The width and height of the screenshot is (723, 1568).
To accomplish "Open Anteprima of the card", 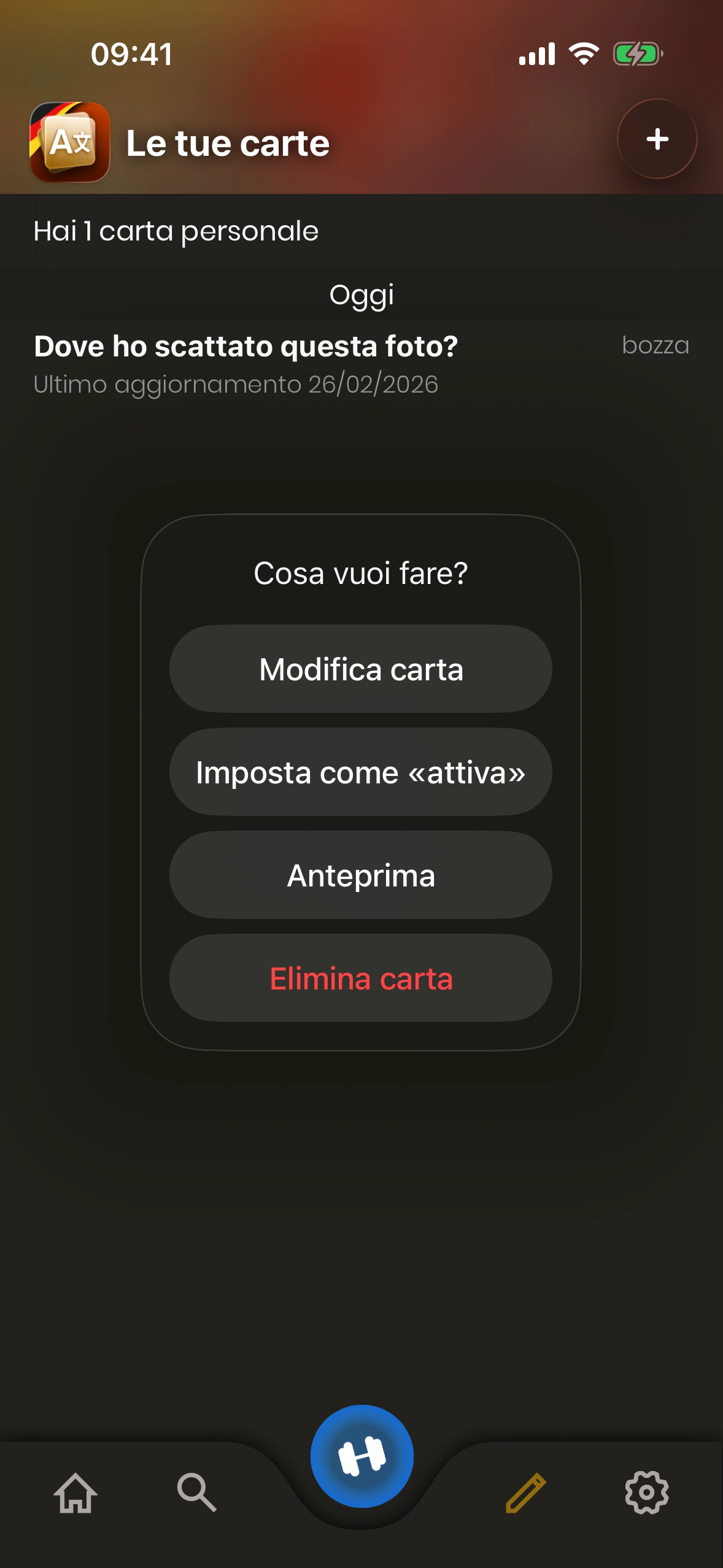I will tap(361, 875).
